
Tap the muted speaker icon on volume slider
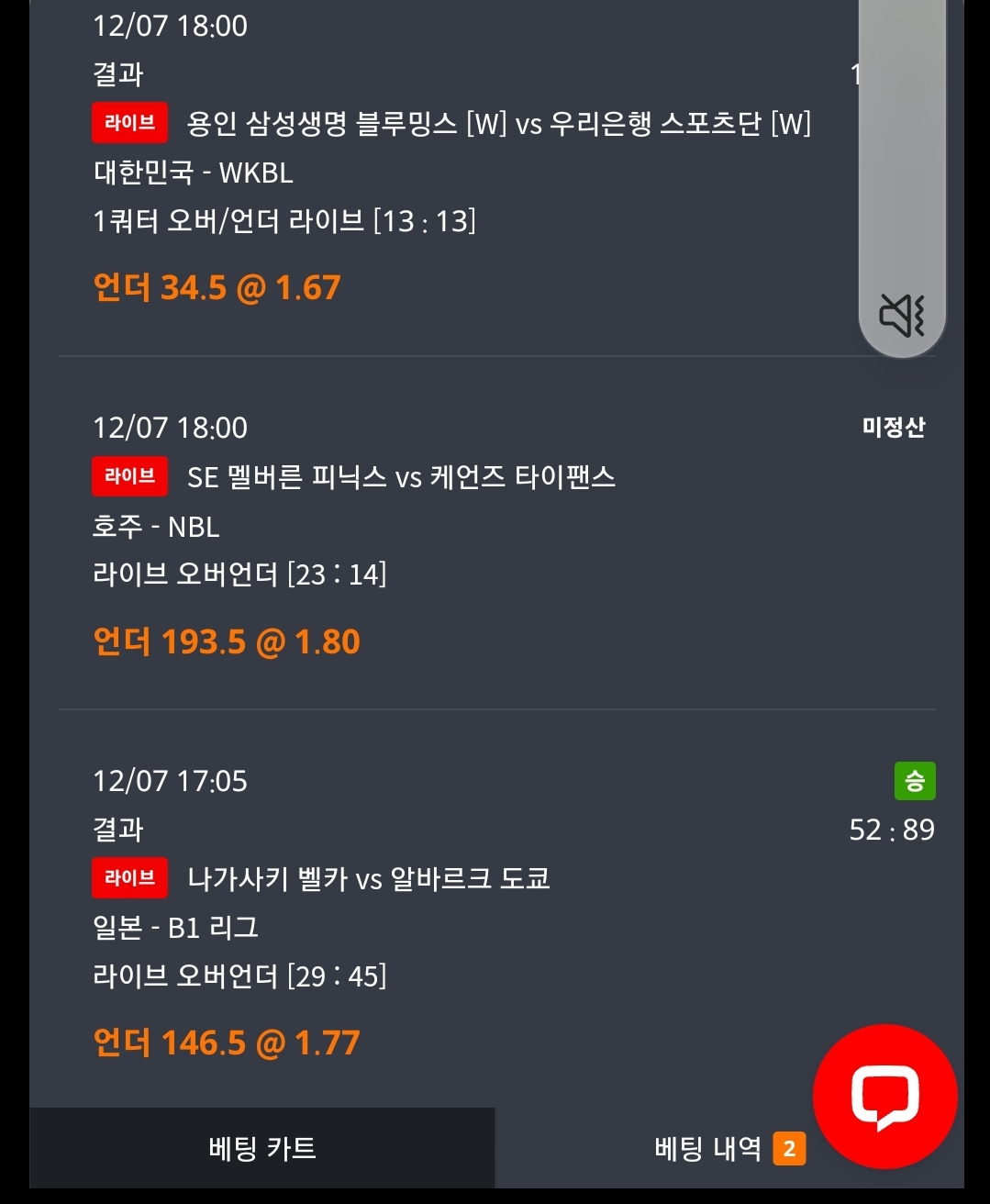(902, 316)
